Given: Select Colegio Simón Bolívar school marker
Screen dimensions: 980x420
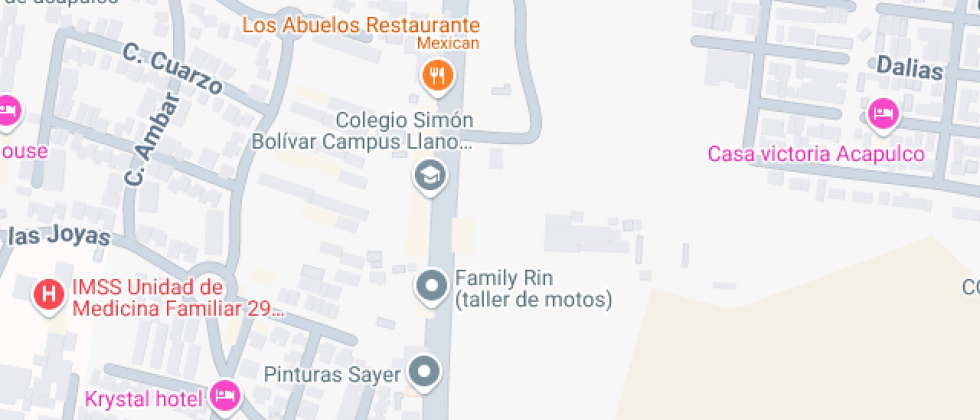Looking at the screenshot, I should [431, 177].
